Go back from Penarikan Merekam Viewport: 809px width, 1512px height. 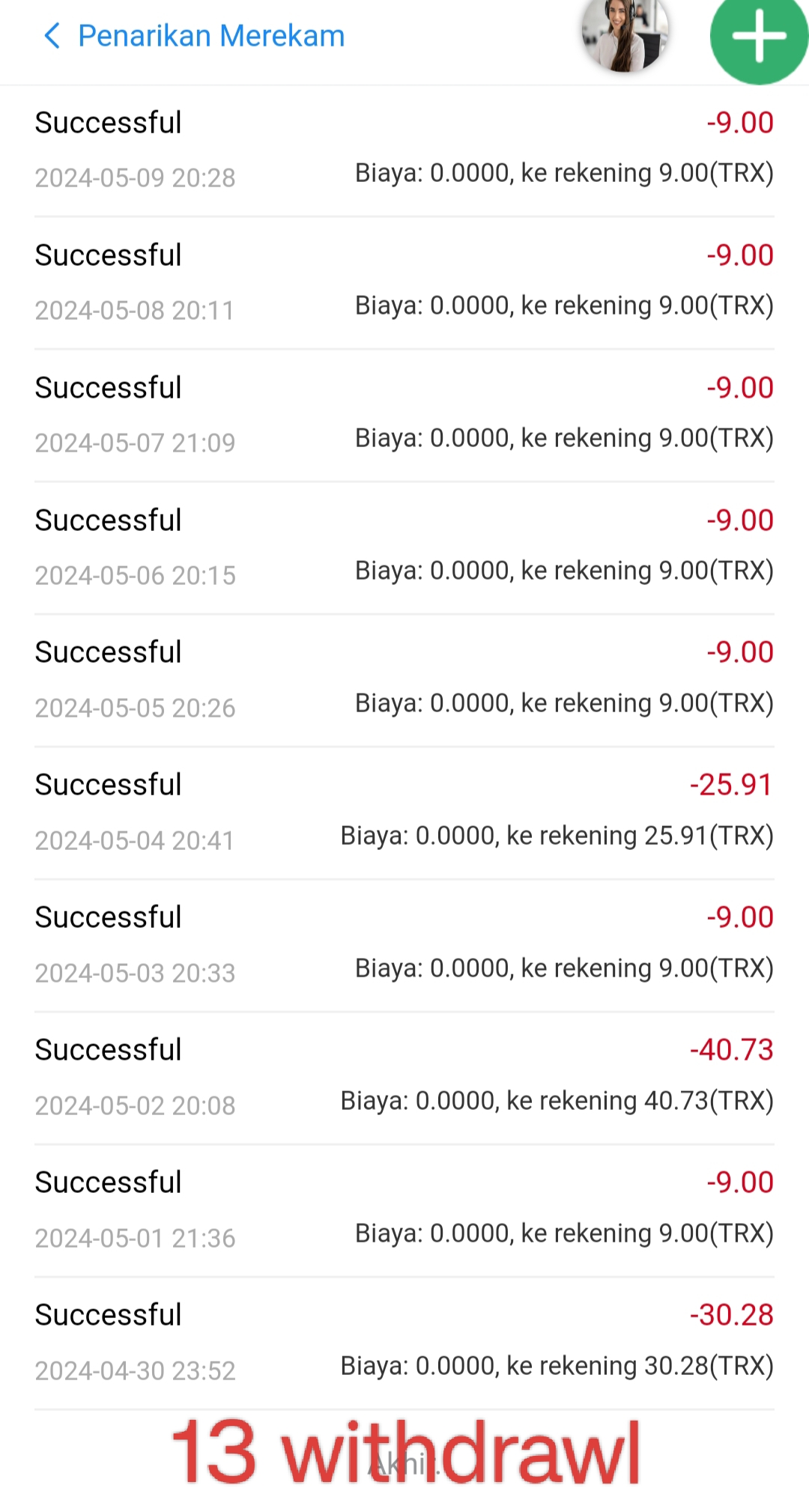[52, 36]
